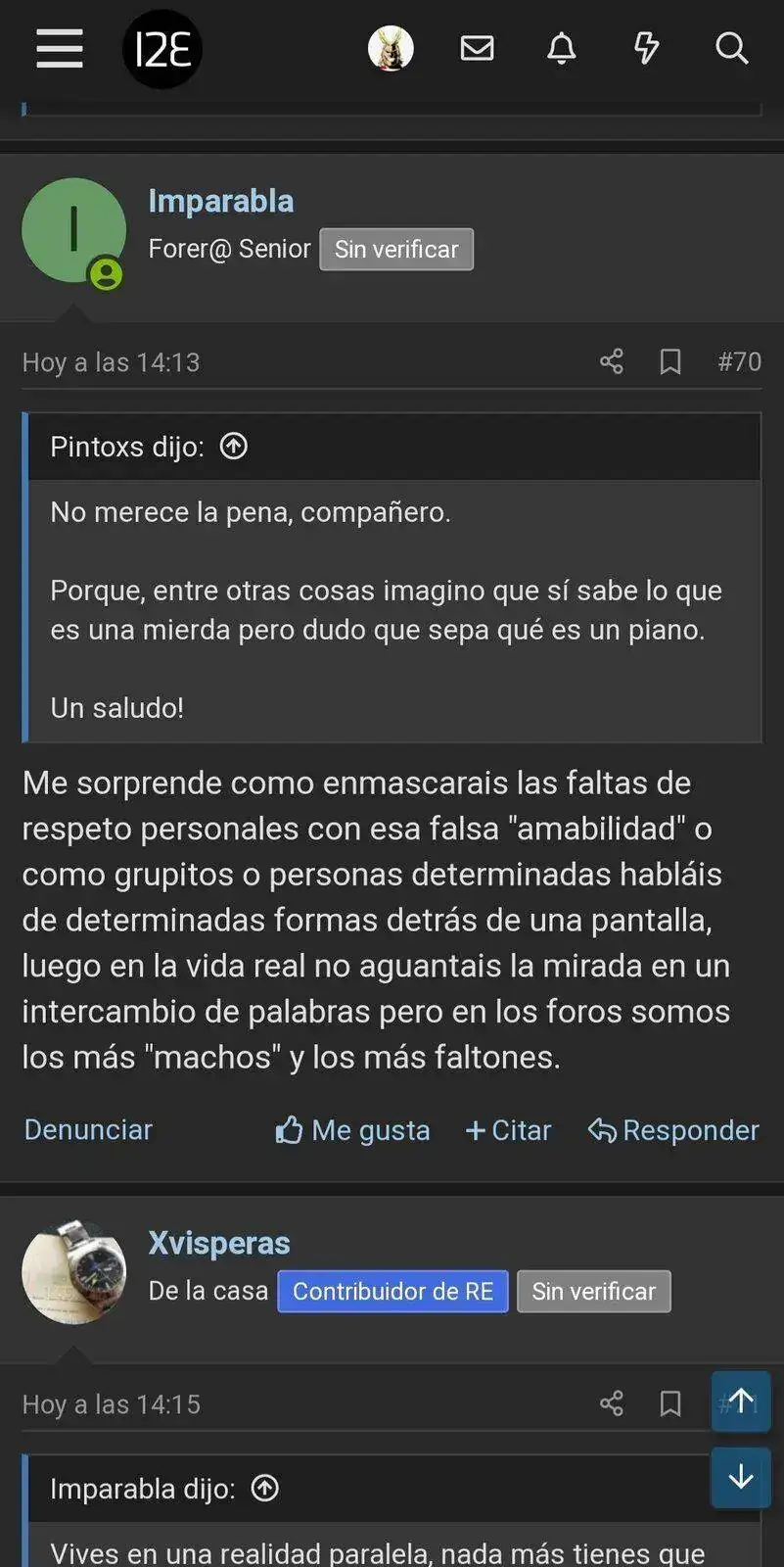Jump to the top of the page
784x1567 pixels.
pyautogui.click(x=741, y=1401)
